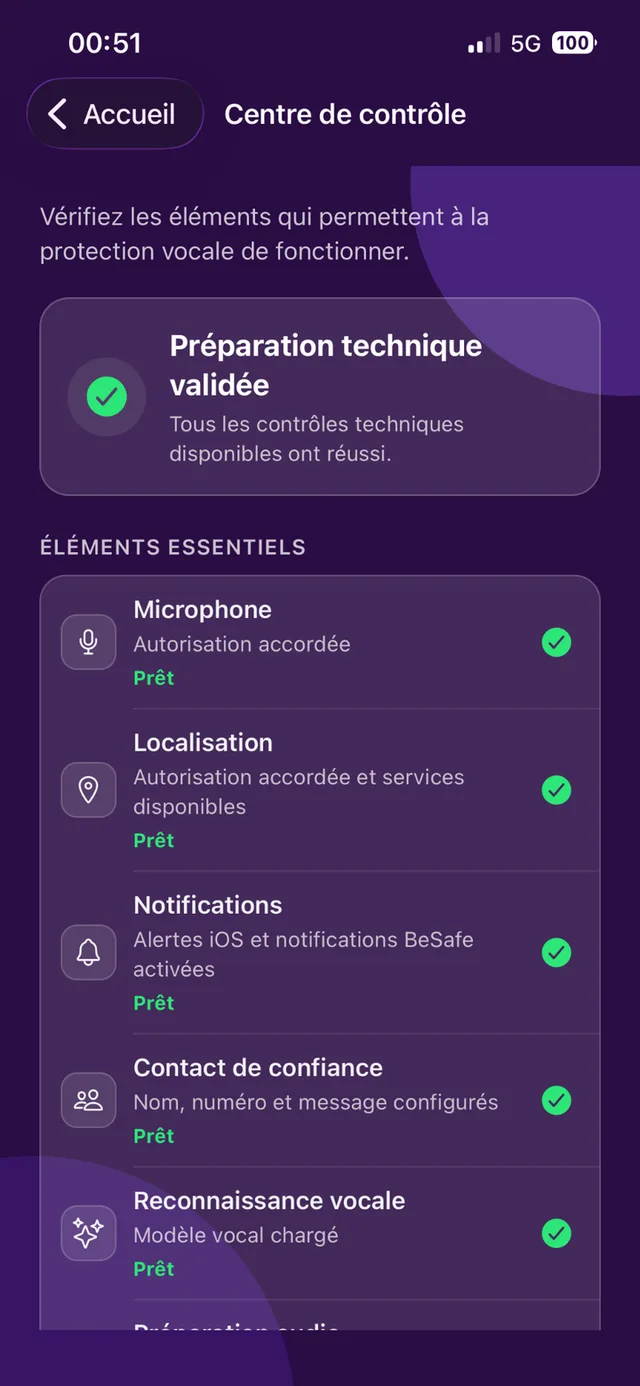Open the Reconnaissance vocale row
The image size is (640, 1386).
320,1234
